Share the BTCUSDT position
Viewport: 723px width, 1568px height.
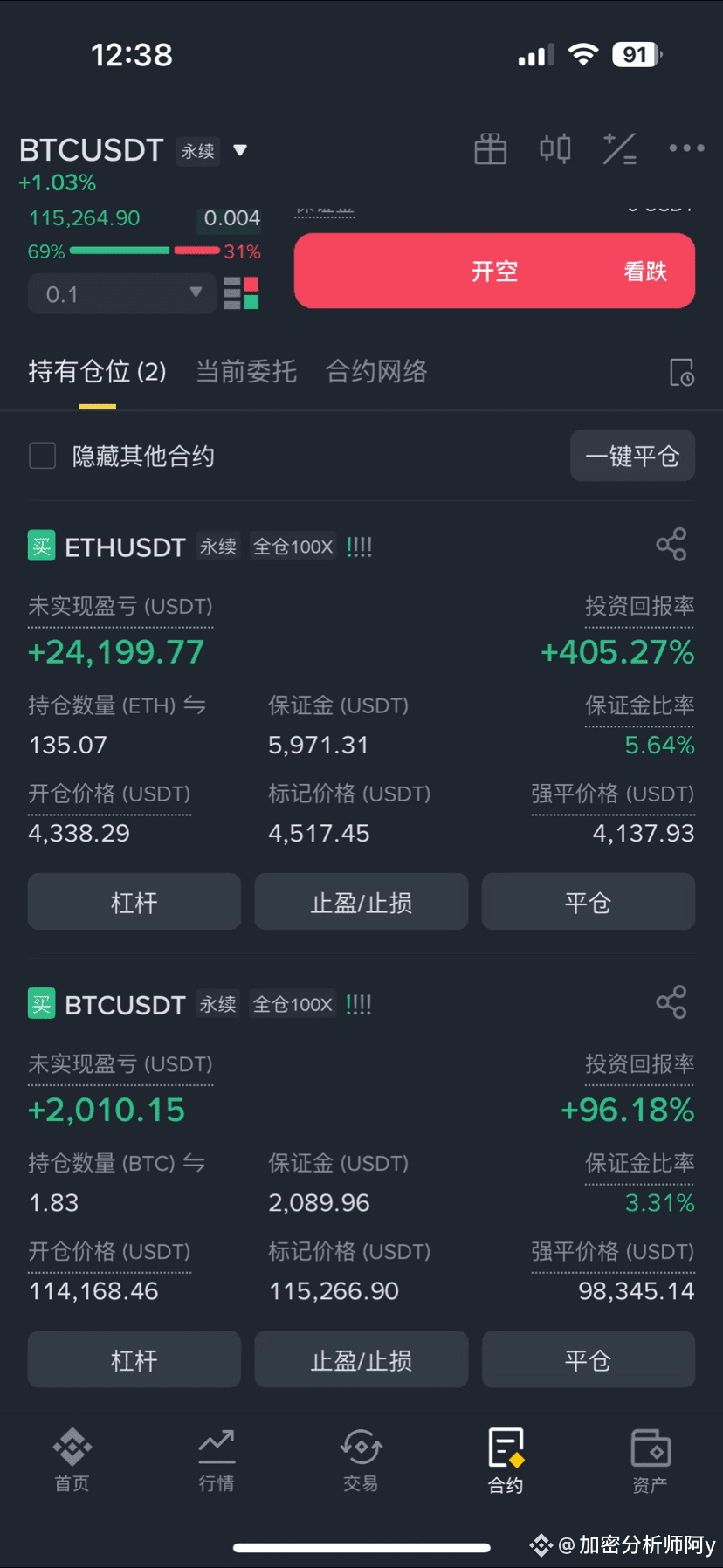(671, 1002)
